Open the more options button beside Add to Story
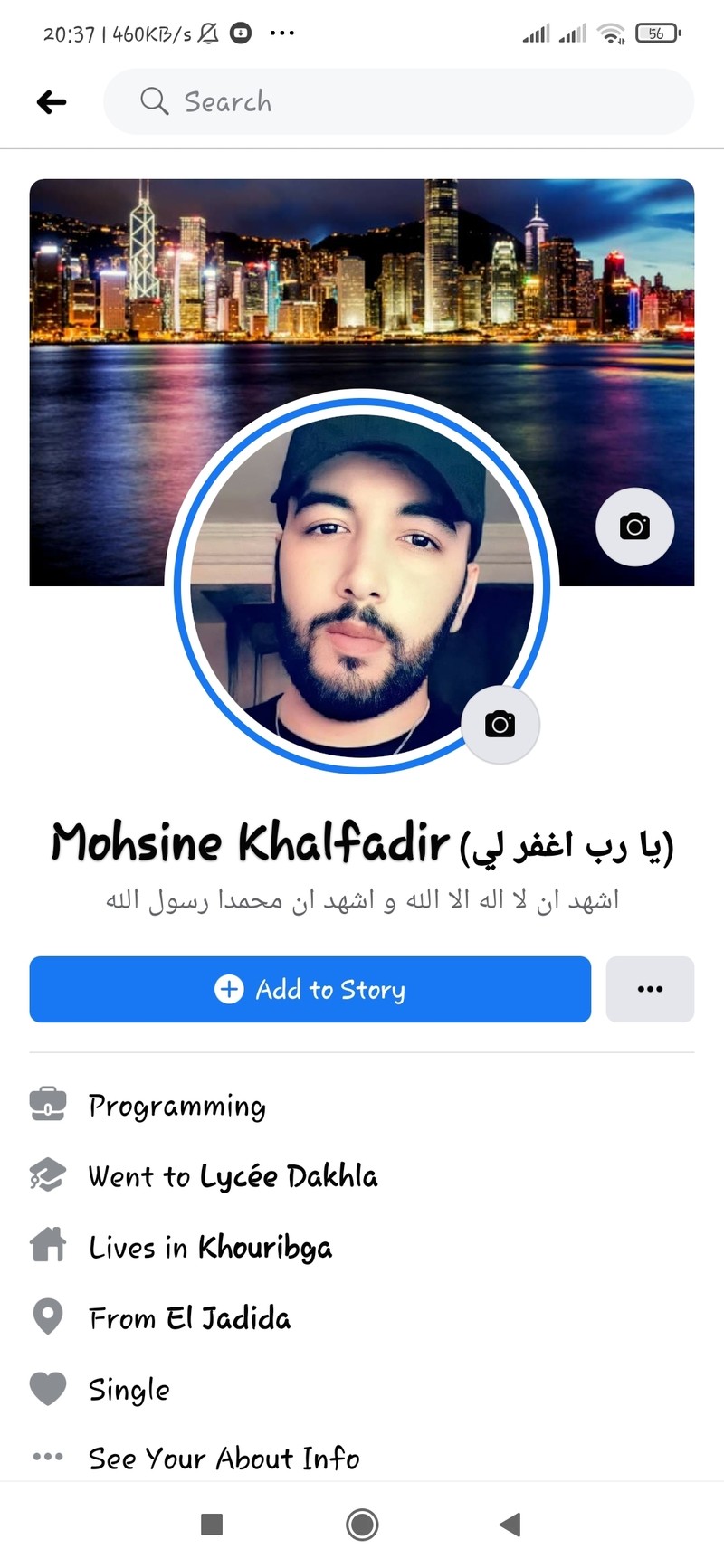This screenshot has height=1568, width=724. point(649,989)
